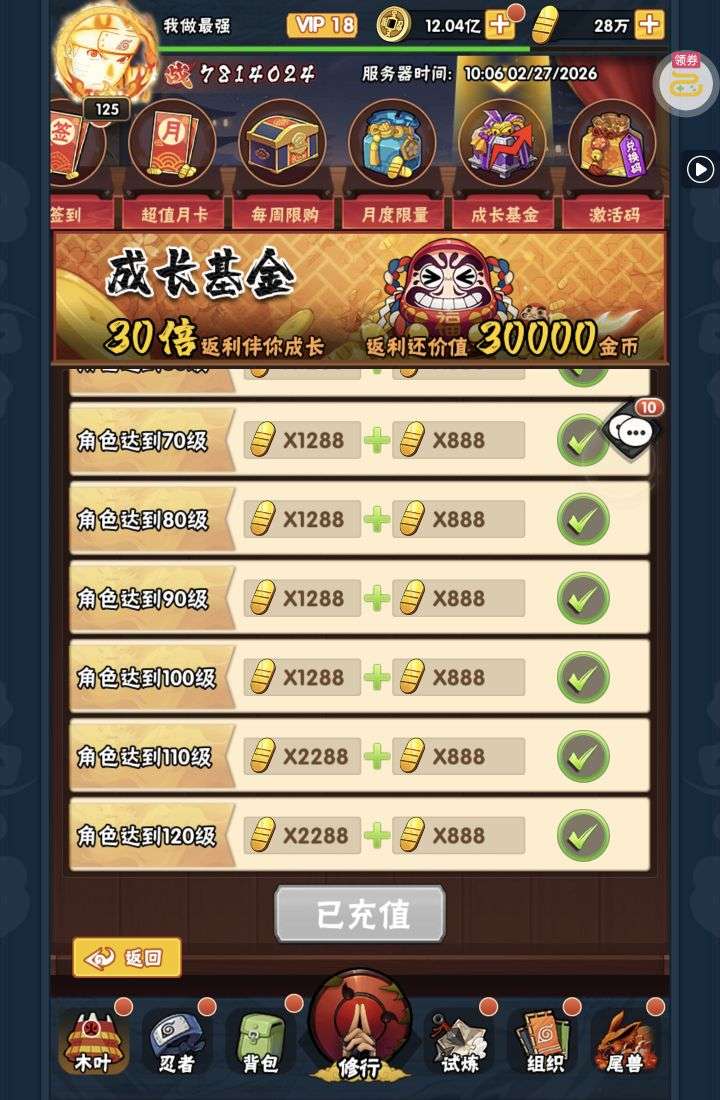Tap the 已充值 recharged button
This screenshot has height=1100, width=720.
pos(360,914)
